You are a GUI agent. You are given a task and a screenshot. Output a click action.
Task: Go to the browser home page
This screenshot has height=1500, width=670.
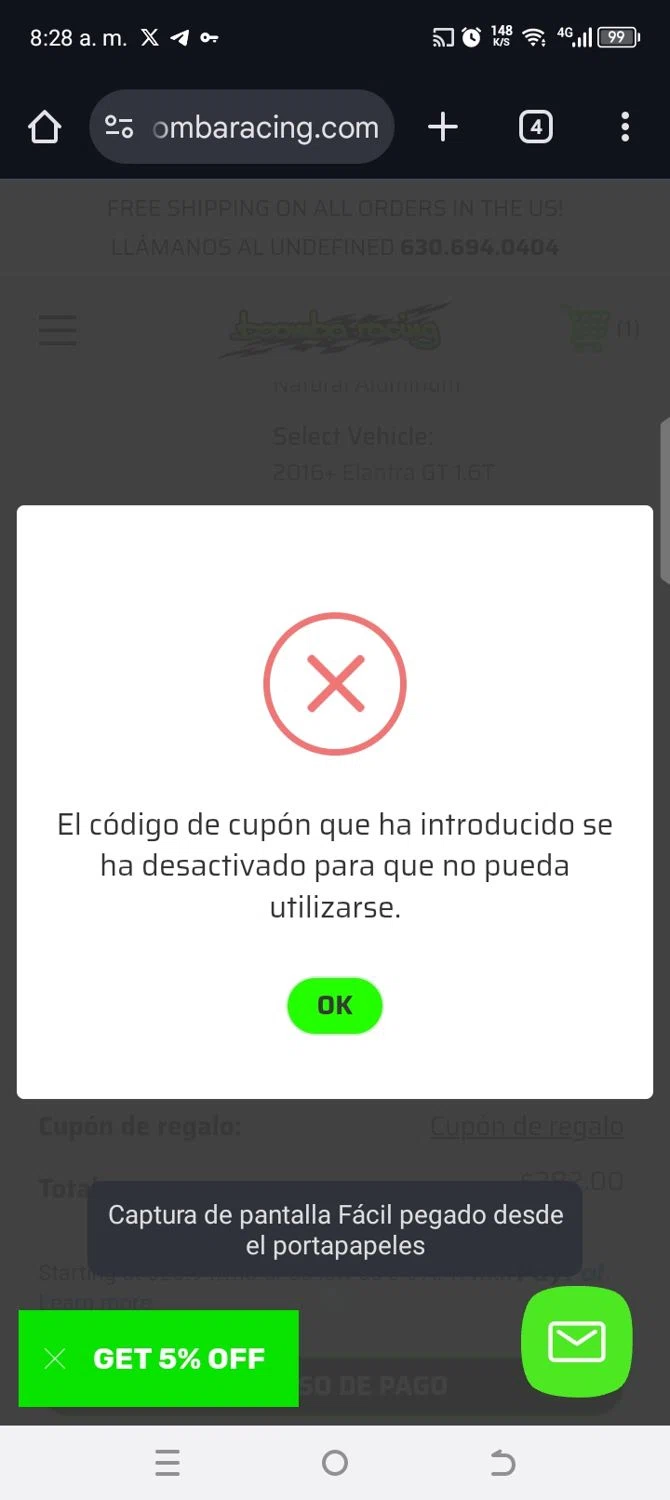[44, 127]
